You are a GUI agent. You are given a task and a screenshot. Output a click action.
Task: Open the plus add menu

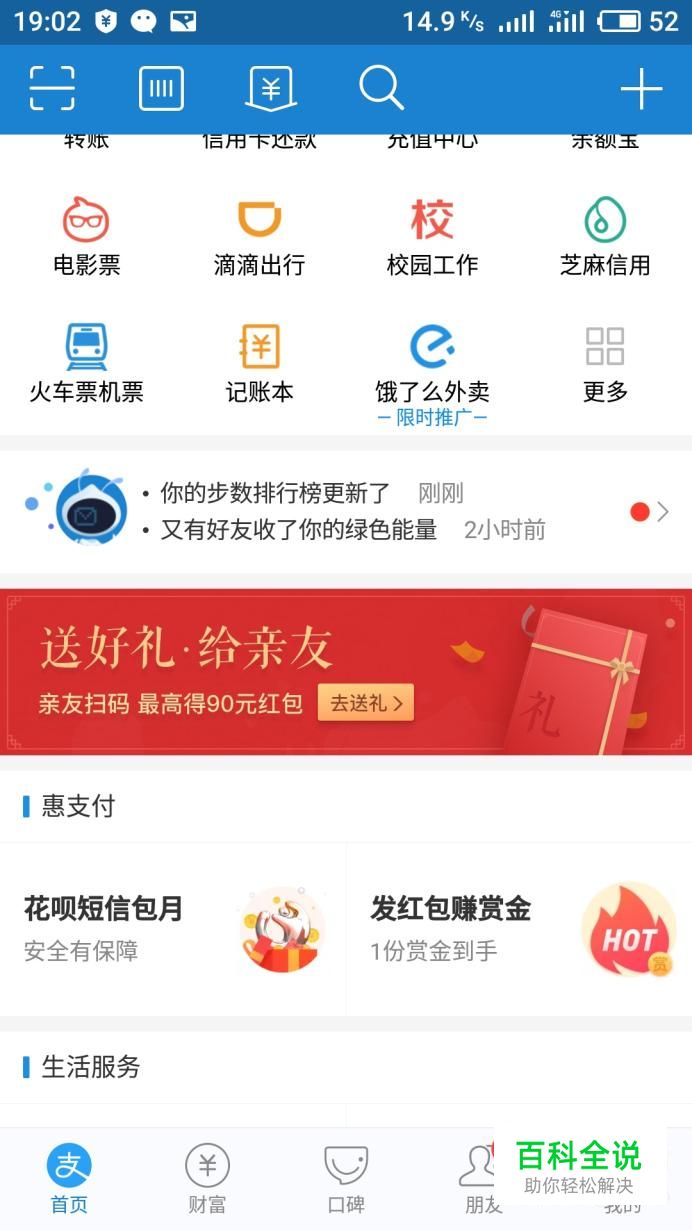(x=641, y=90)
